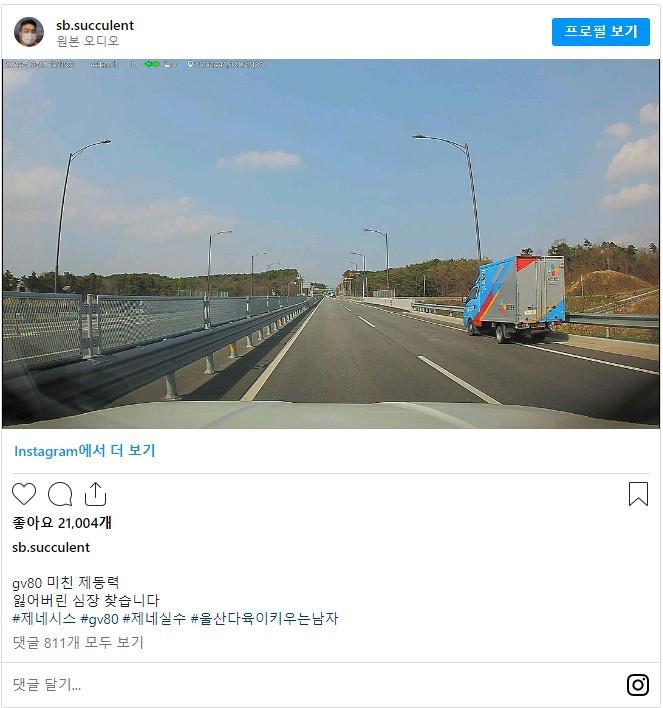Open the Instagram logo icon
663x708 pixels.
click(637, 685)
